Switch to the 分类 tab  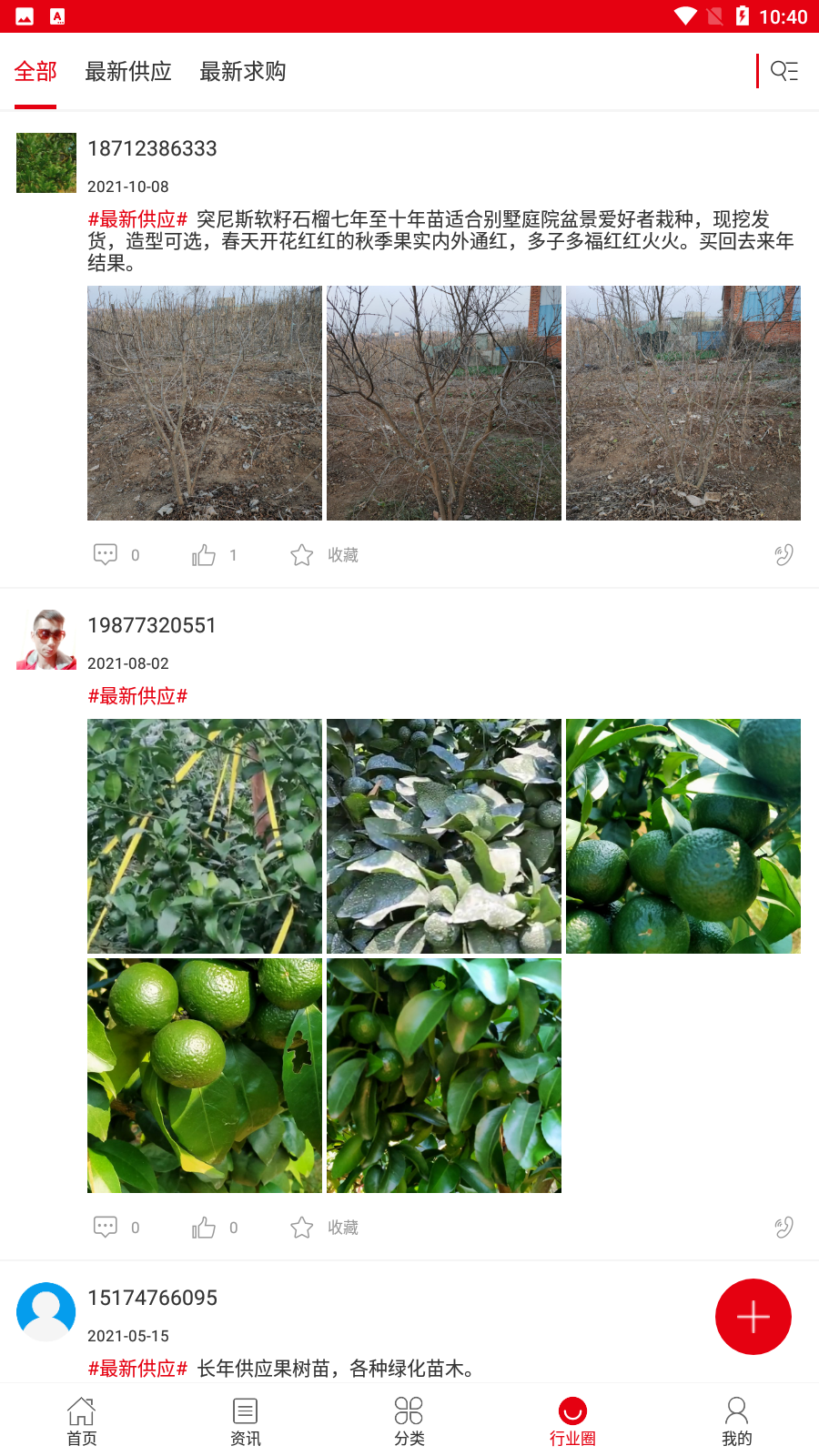(409, 1421)
